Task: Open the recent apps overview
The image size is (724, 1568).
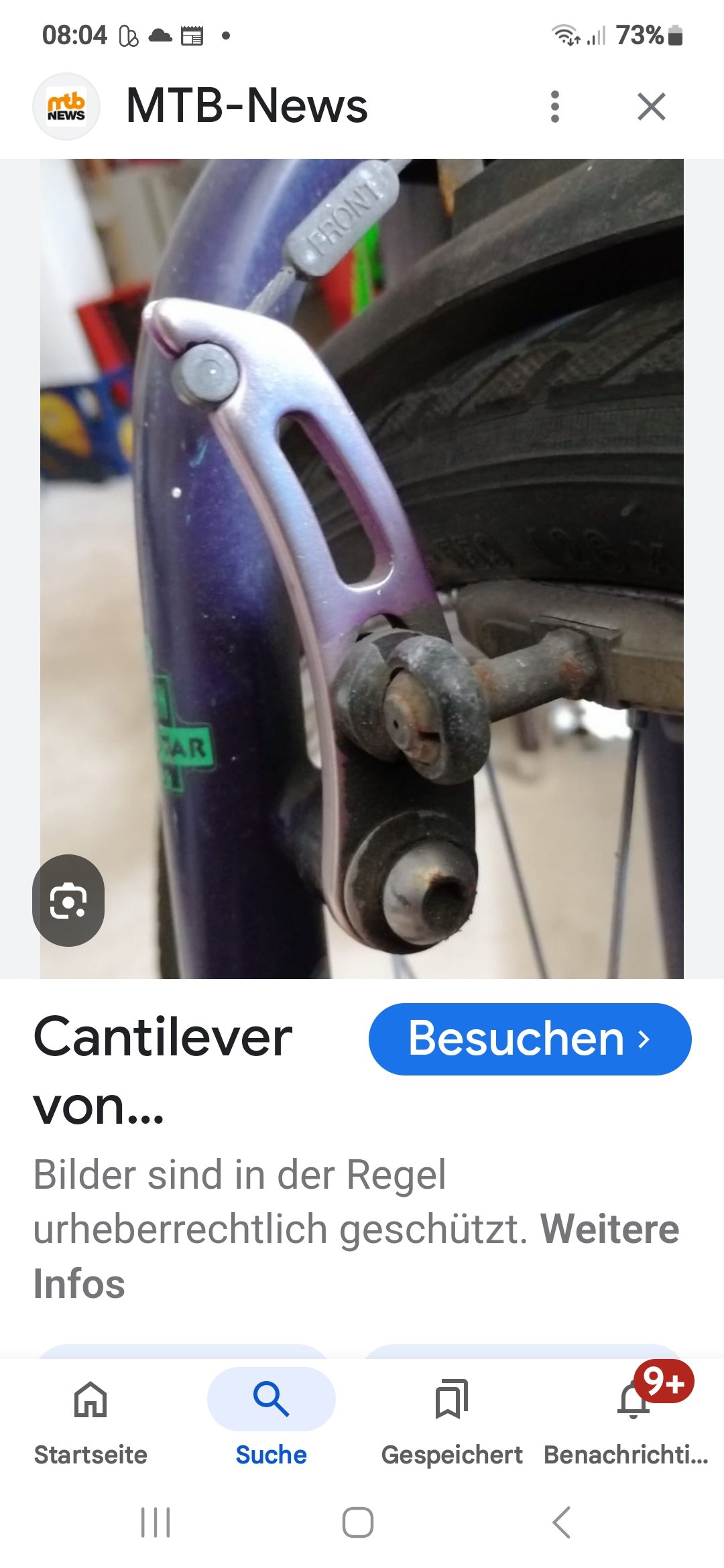Action: [x=156, y=1522]
